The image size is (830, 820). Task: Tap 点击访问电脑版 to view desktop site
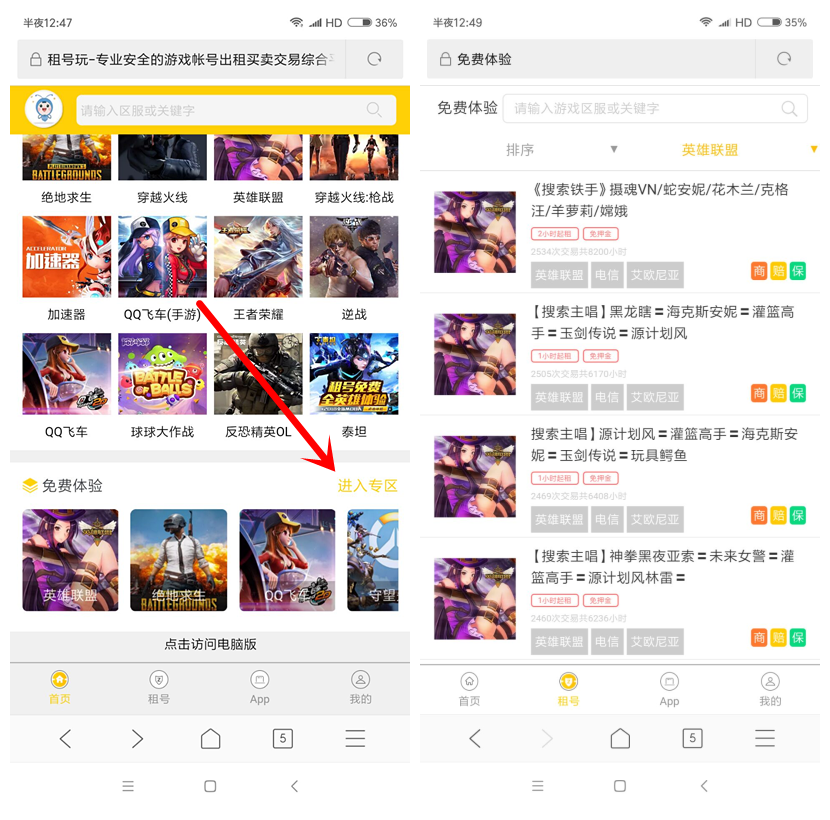click(x=210, y=645)
